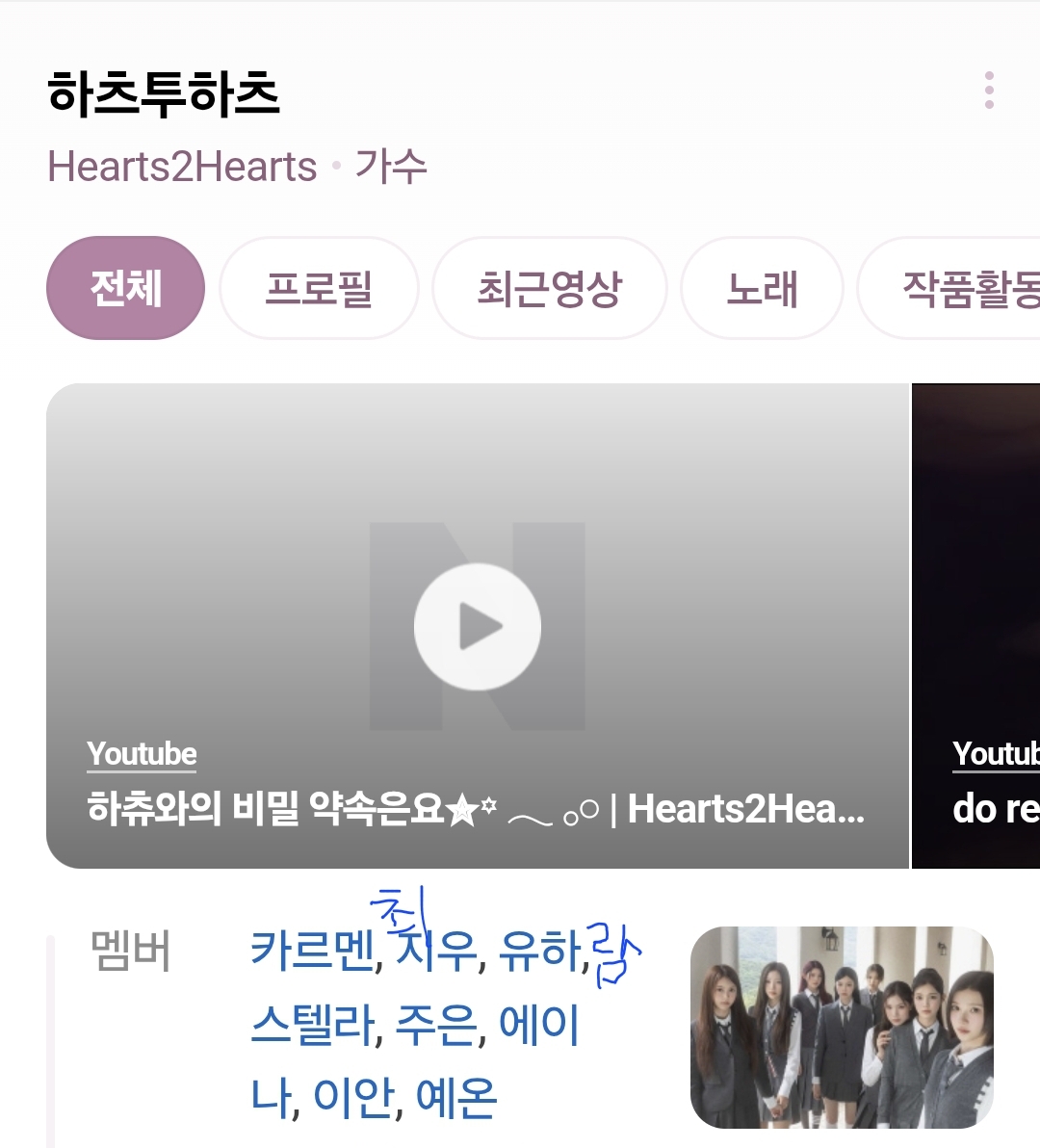Screen dimensions: 1040x1148
Task: Play the 하츄와의 비밀 약속은요 video
Action: tap(478, 626)
